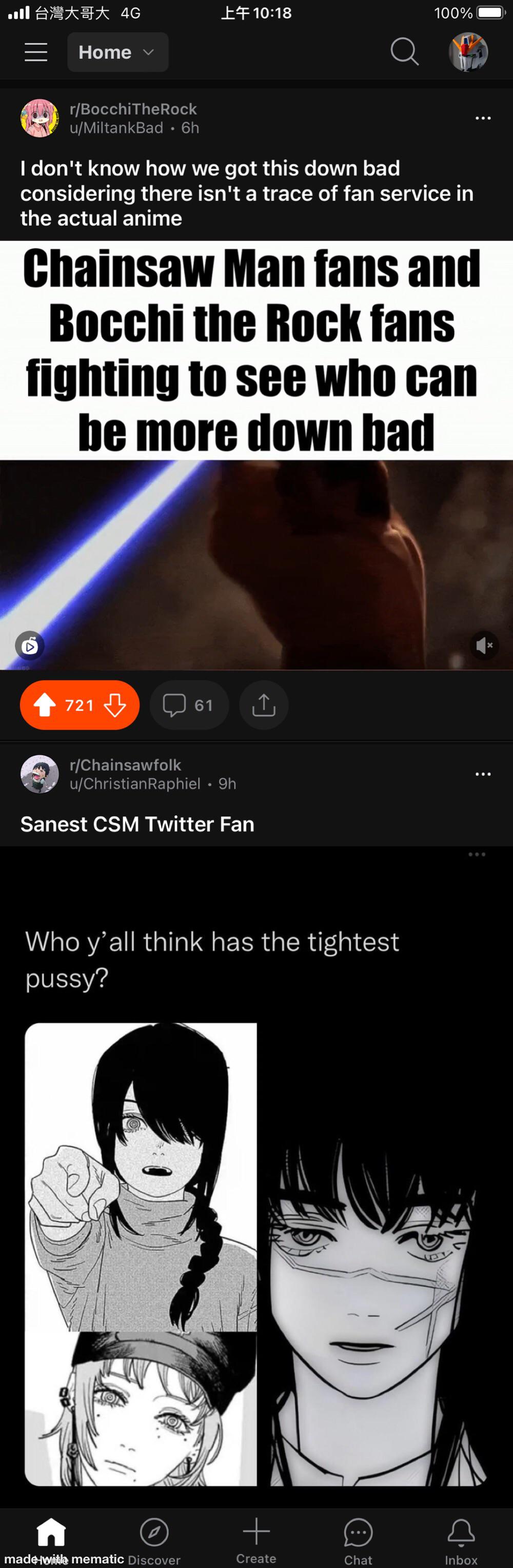Switch to the Discover tab
513x1568 pixels.
[153, 1538]
